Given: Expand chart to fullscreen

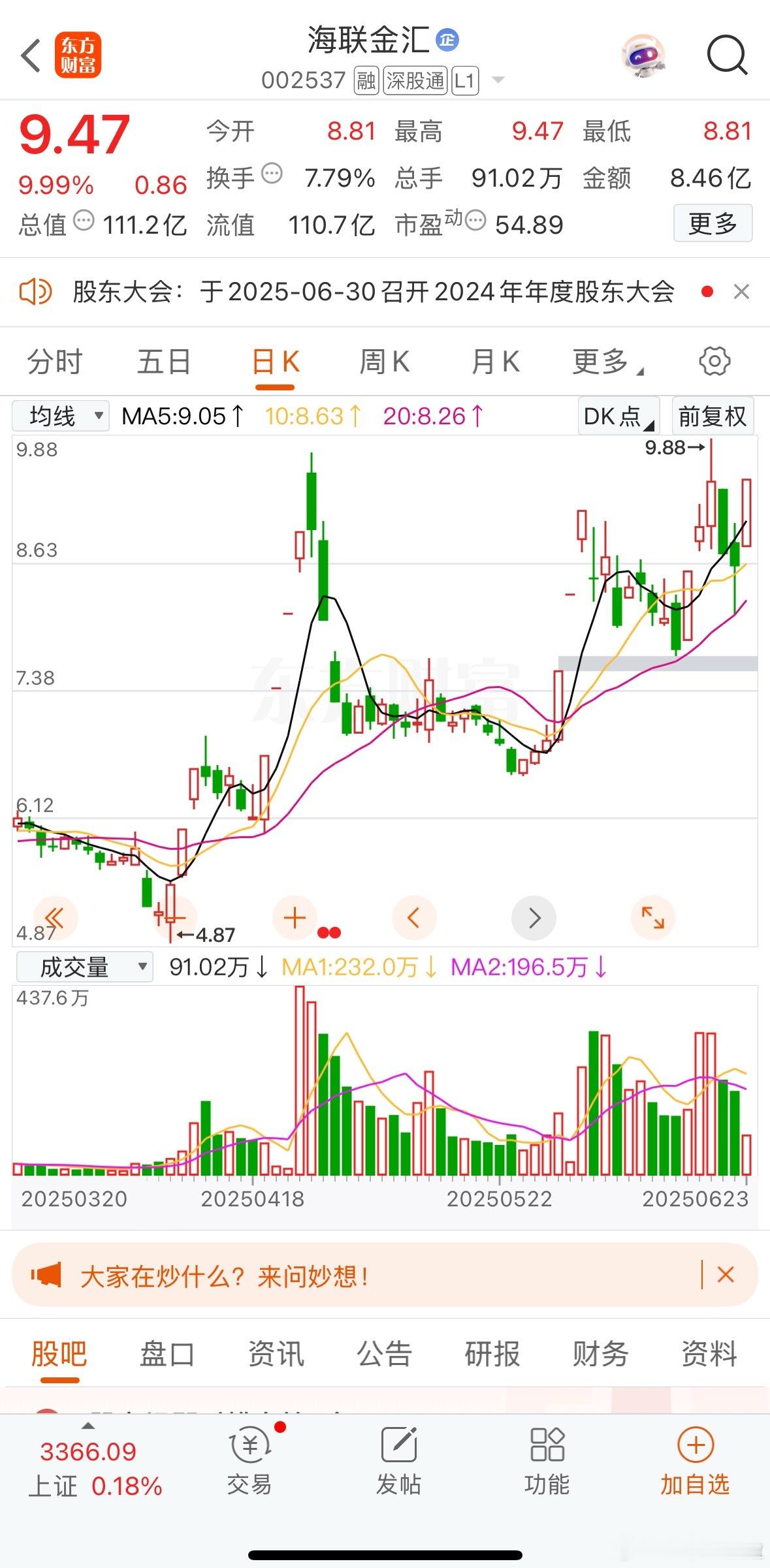Looking at the screenshot, I should pos(652,918).
